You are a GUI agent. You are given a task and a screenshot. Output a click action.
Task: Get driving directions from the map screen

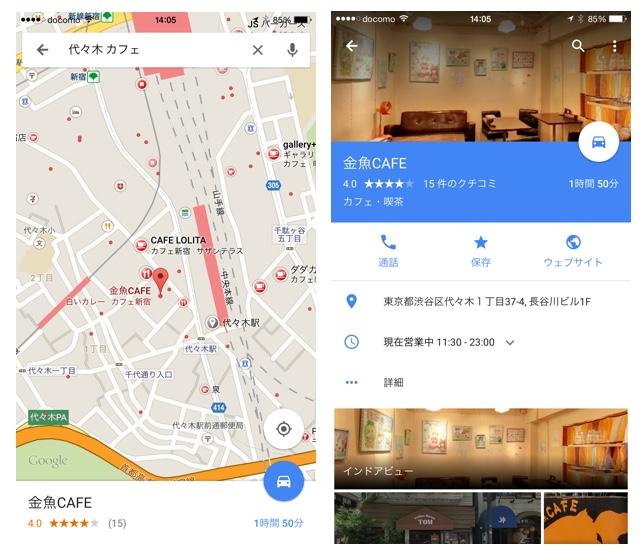click(284, 481)
